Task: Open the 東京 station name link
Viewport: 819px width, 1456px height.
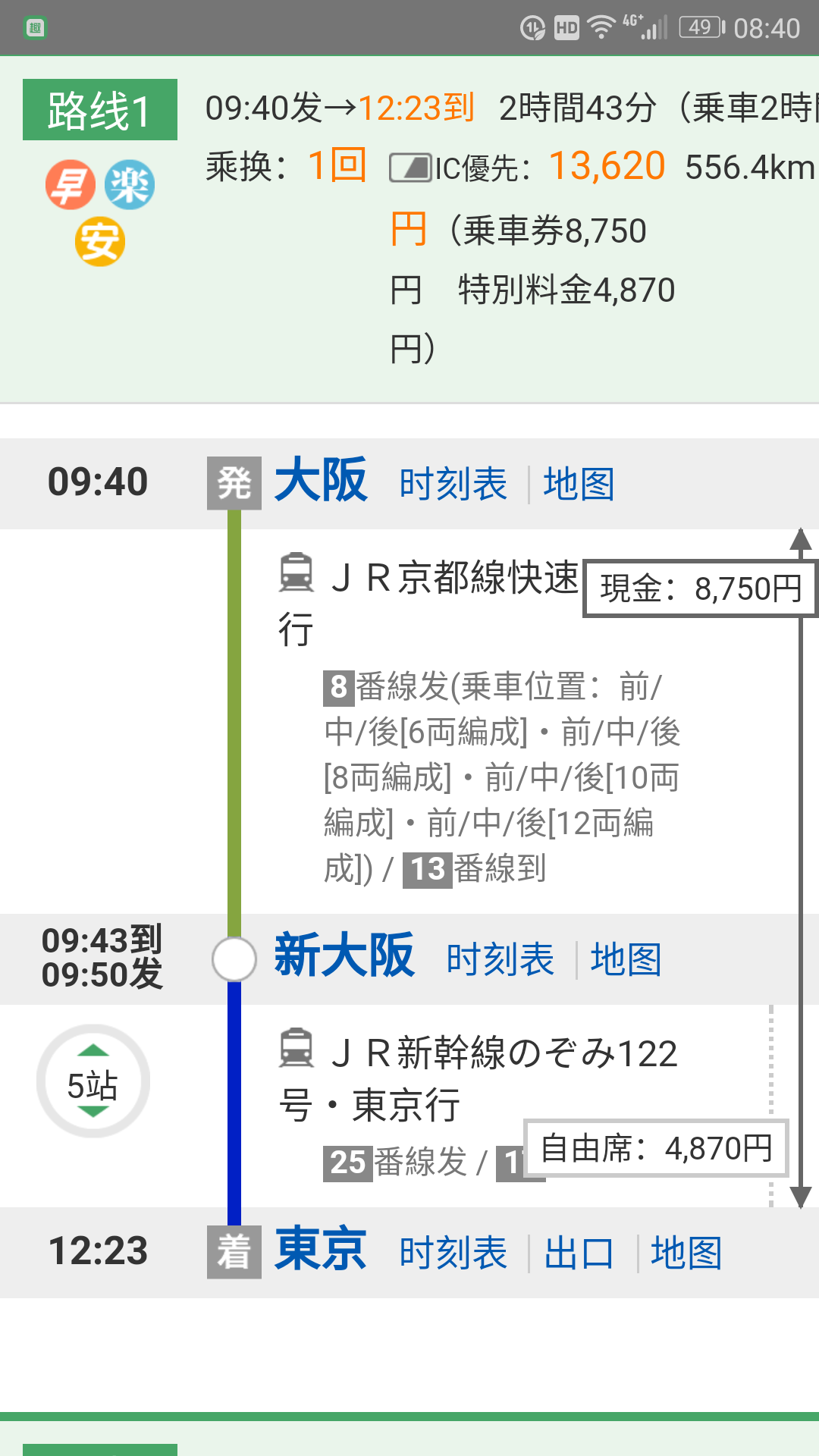Action: tap(320, 1250)
